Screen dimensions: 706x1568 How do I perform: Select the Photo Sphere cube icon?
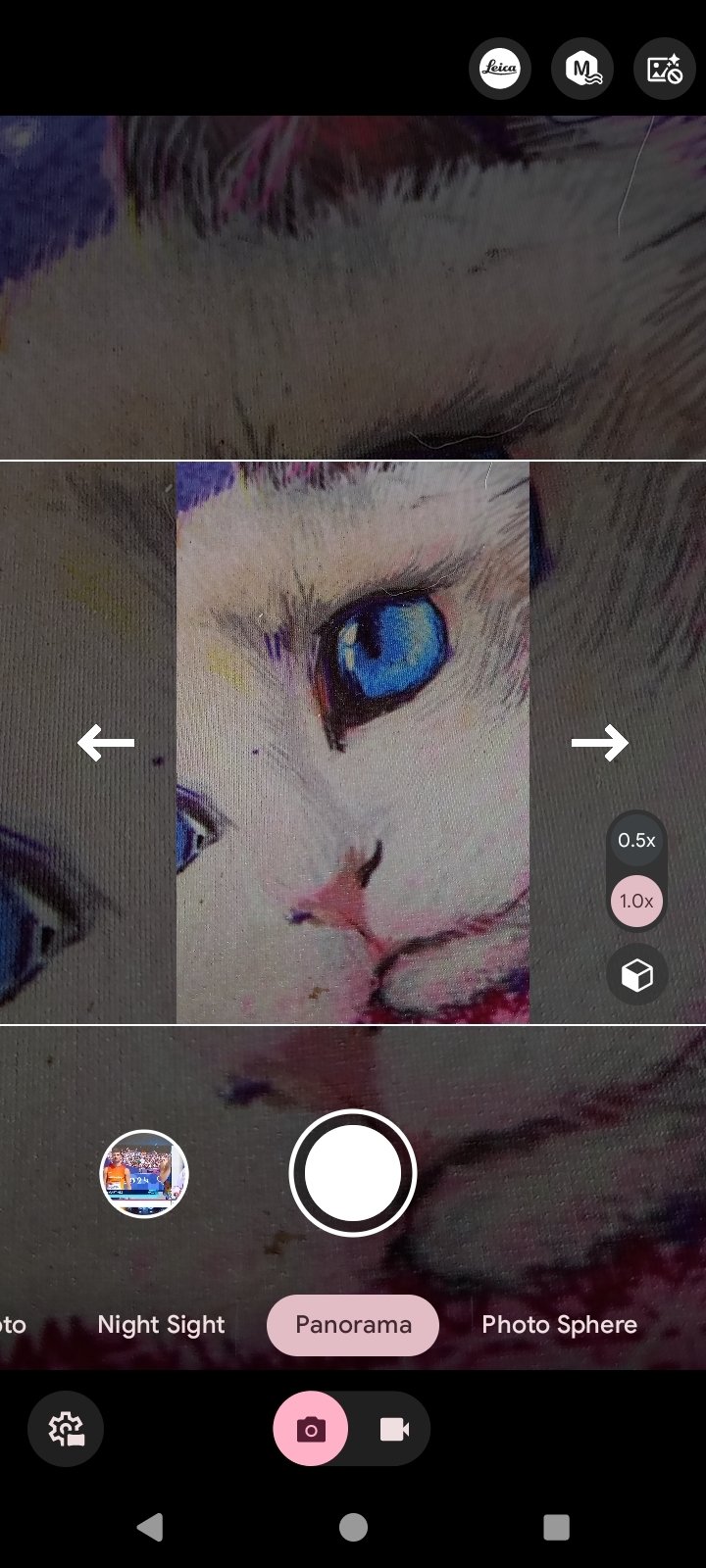tap(636, 974)
